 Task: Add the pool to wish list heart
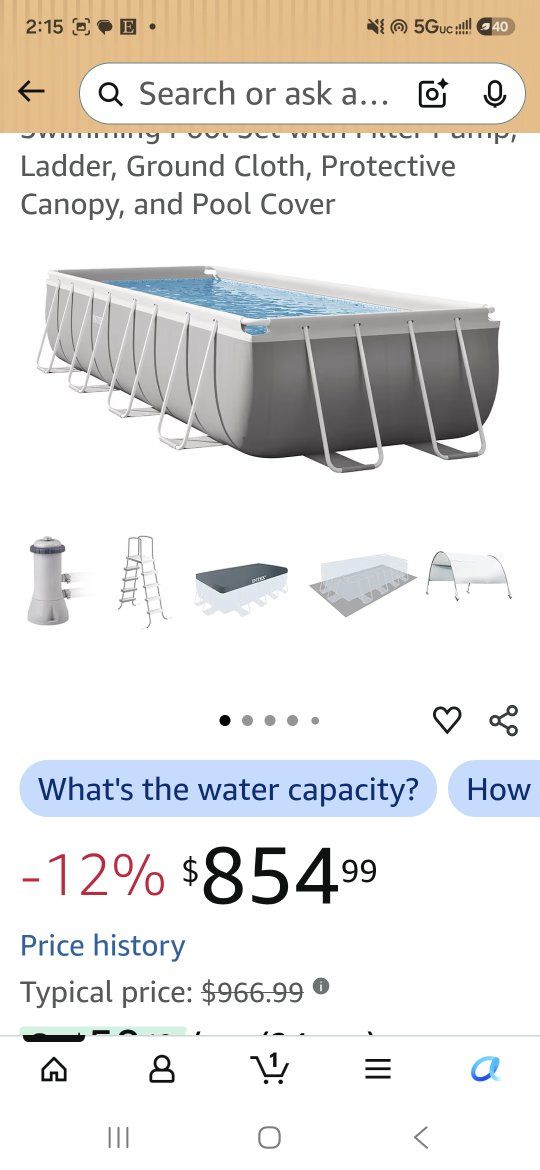(x=447, y=720)
